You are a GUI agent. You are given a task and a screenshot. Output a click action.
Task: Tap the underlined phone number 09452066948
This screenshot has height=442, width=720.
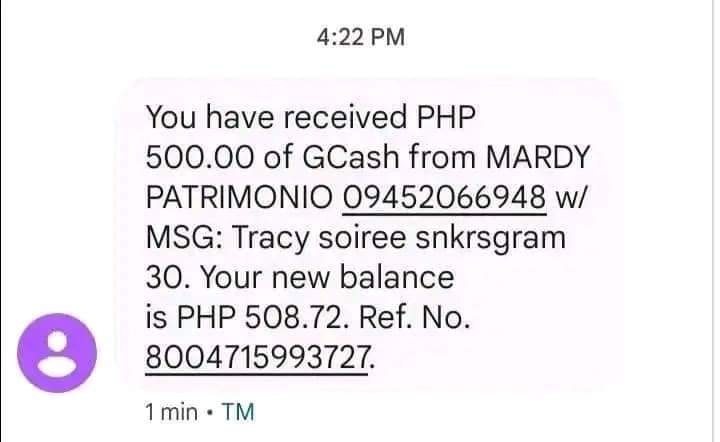pyautogui.click(x=445, y=197)
